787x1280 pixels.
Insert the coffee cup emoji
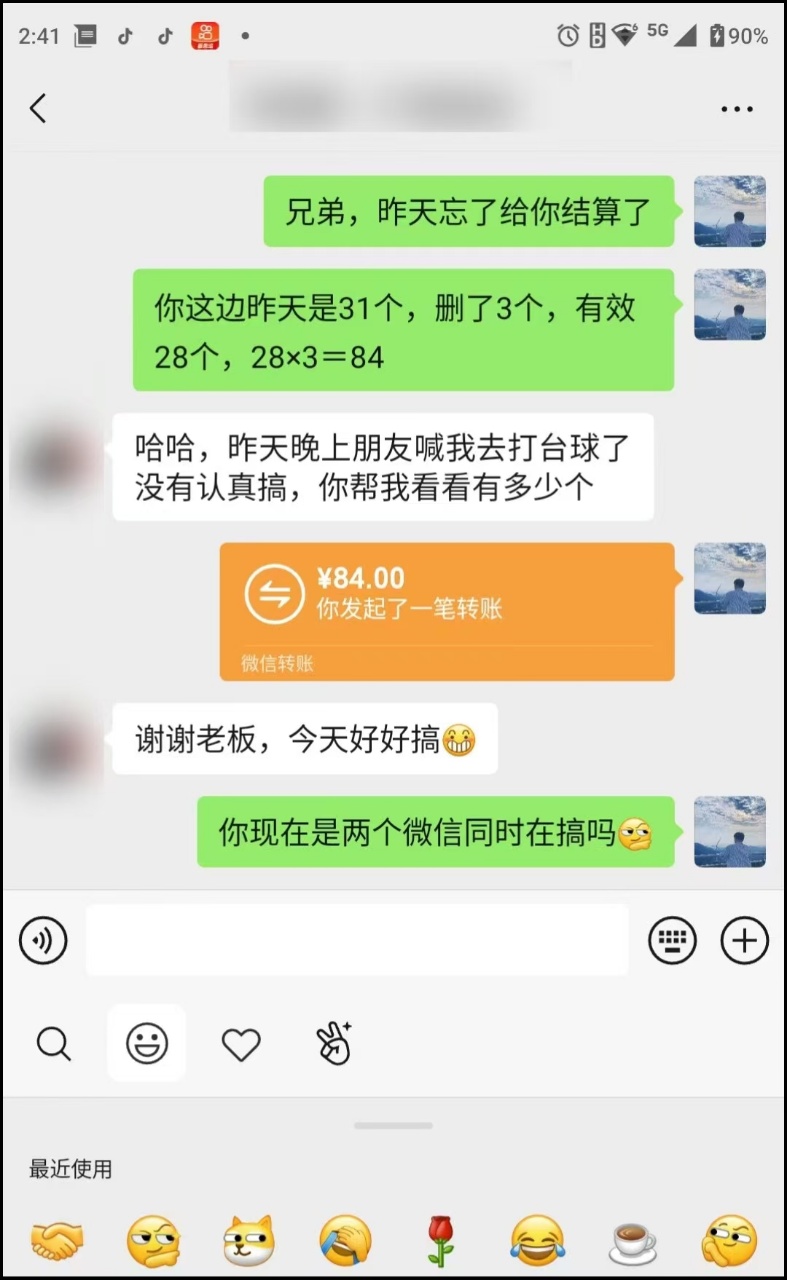pos(633,1241)
